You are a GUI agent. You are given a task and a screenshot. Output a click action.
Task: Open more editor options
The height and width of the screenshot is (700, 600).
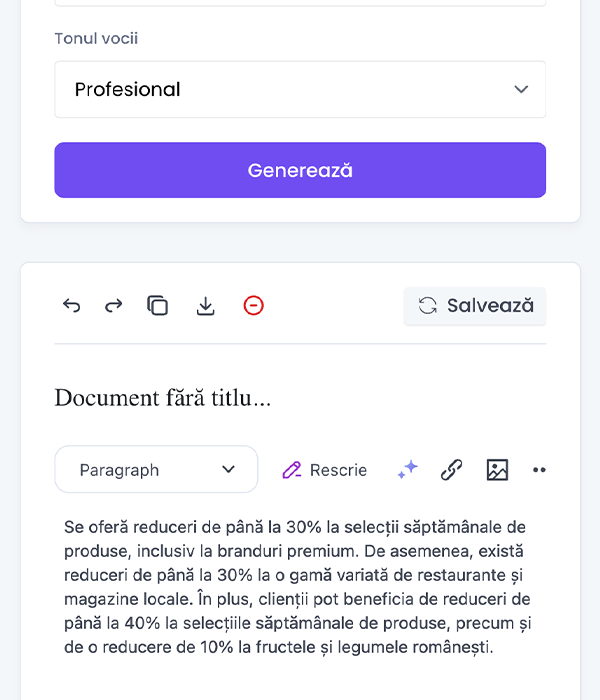pos(540,470)
